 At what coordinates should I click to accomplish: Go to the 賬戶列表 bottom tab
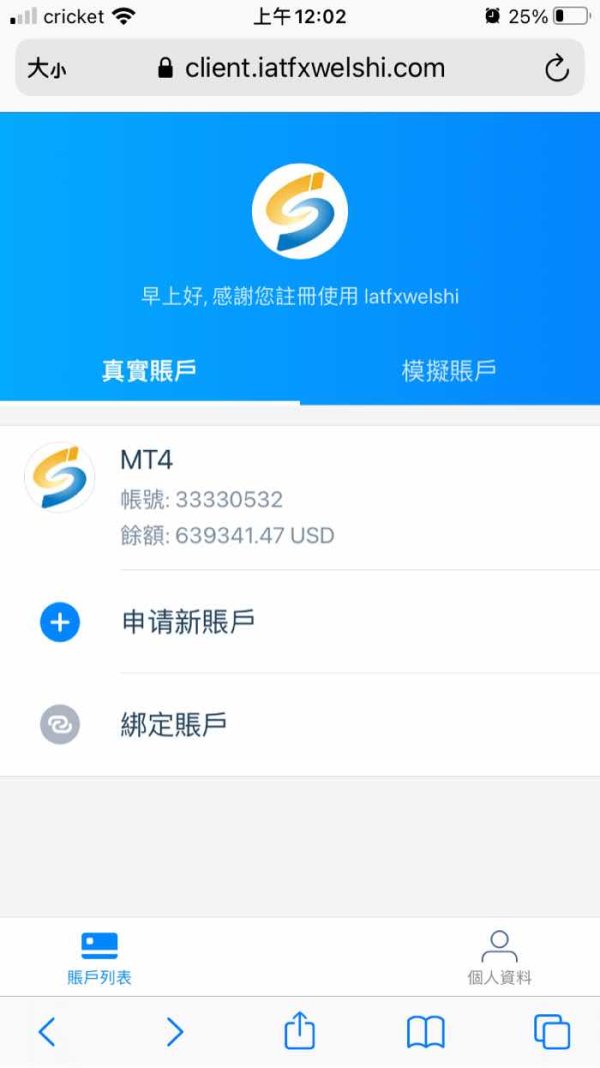99,958
